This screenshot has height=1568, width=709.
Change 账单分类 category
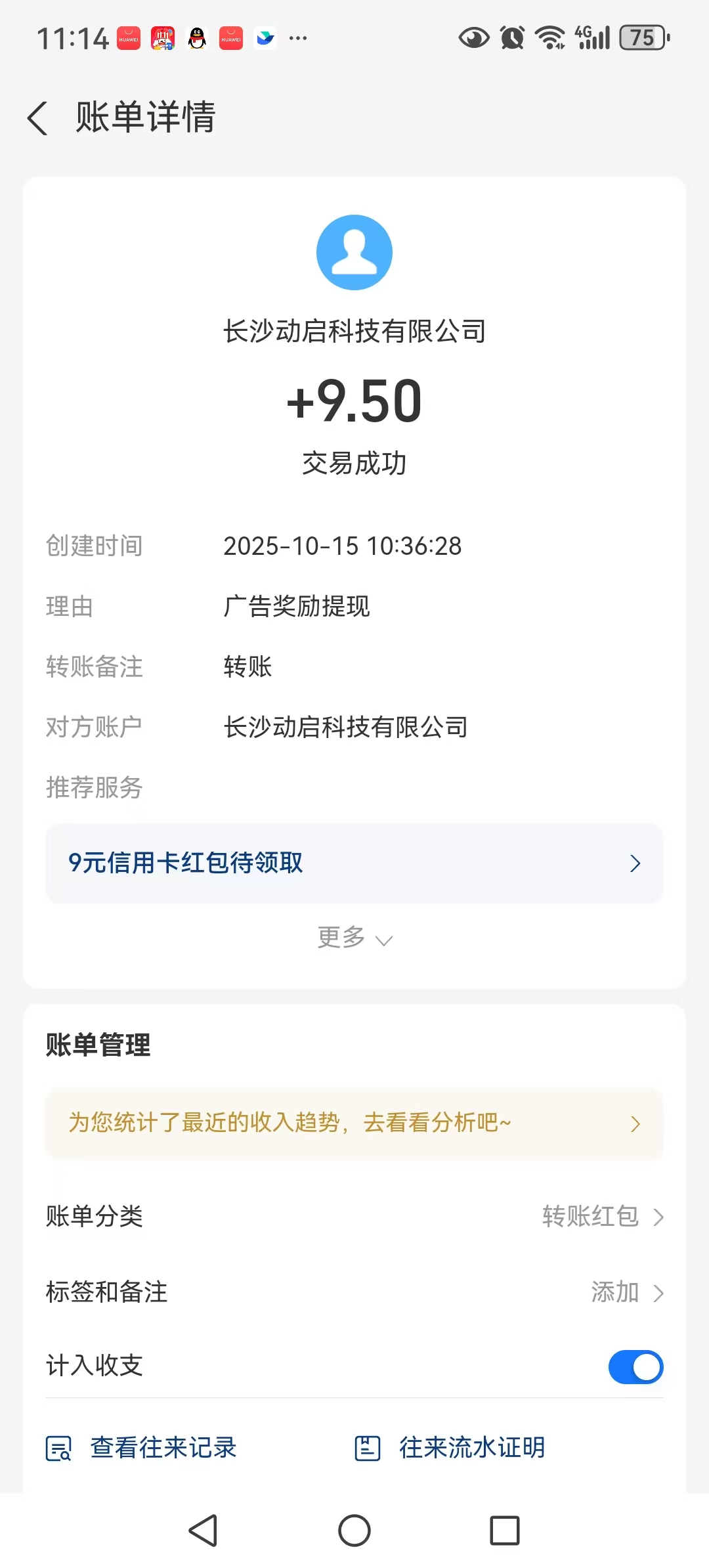click(603, 1216)
